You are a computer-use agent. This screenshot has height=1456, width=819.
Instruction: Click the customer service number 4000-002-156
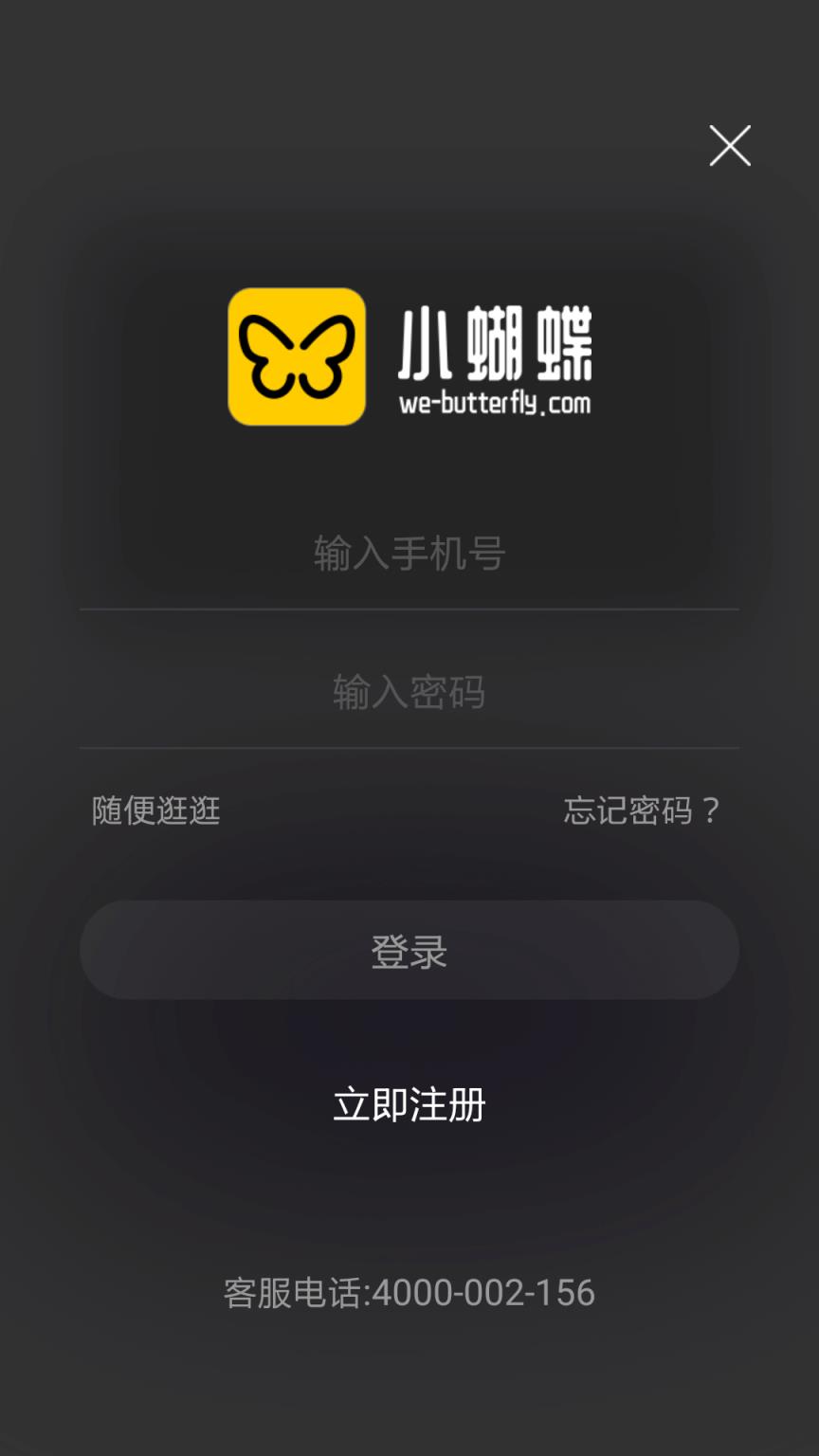pos(483,1293)
